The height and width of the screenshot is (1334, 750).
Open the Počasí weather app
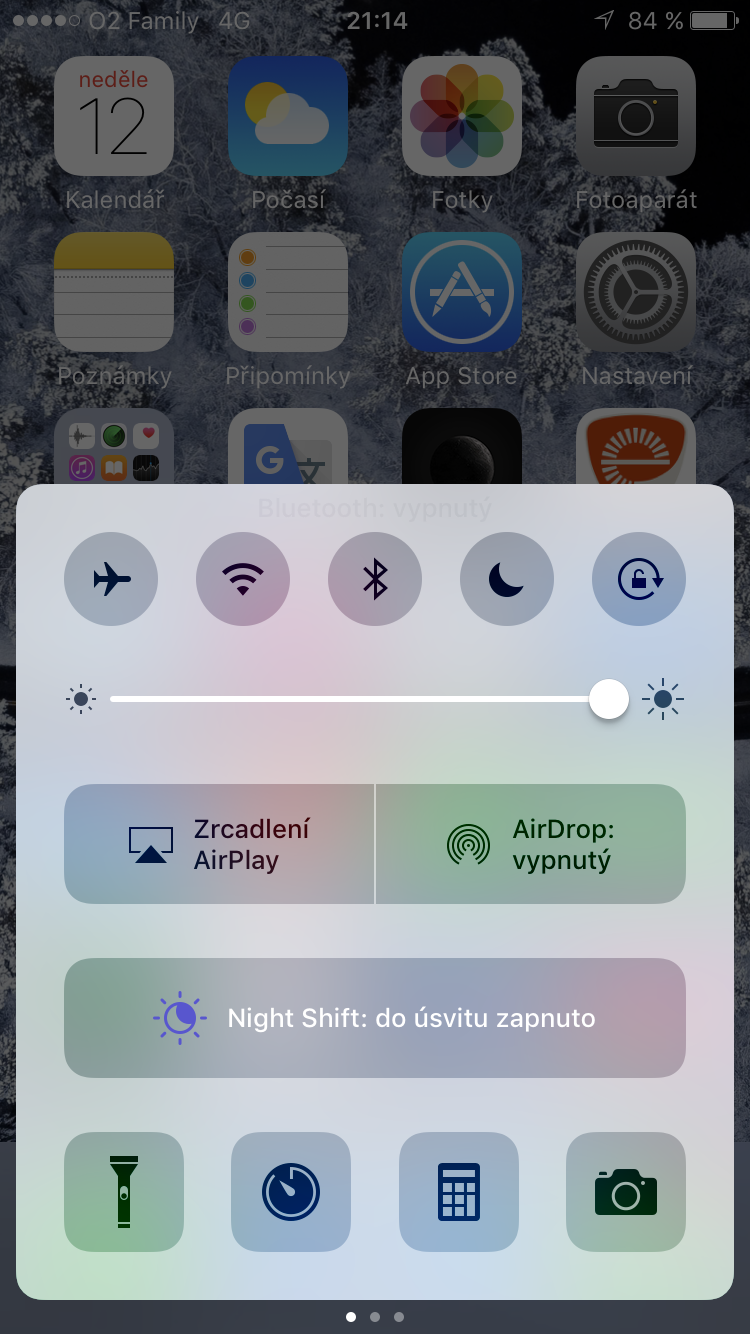click(288, 117)
